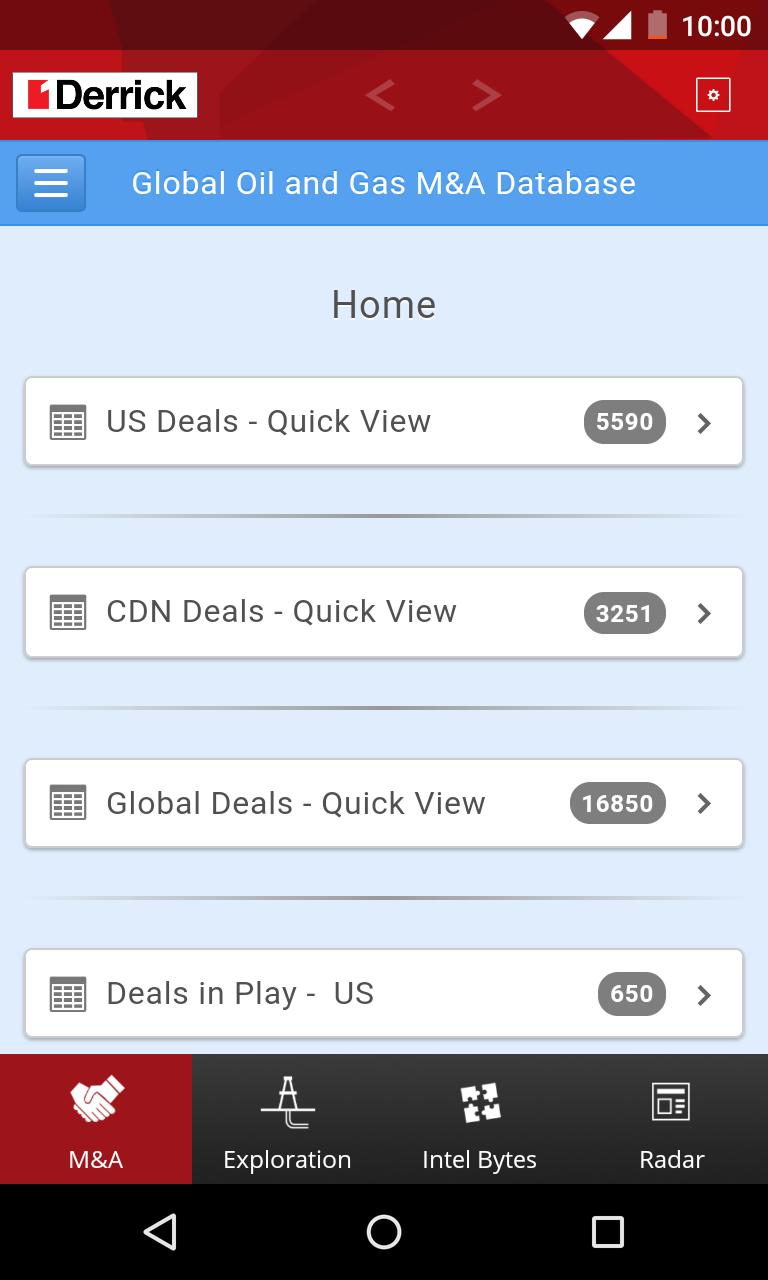
Task: Switch to the Intel Bytes tab
Action: pyautogui.click(x=480, y=1119)
